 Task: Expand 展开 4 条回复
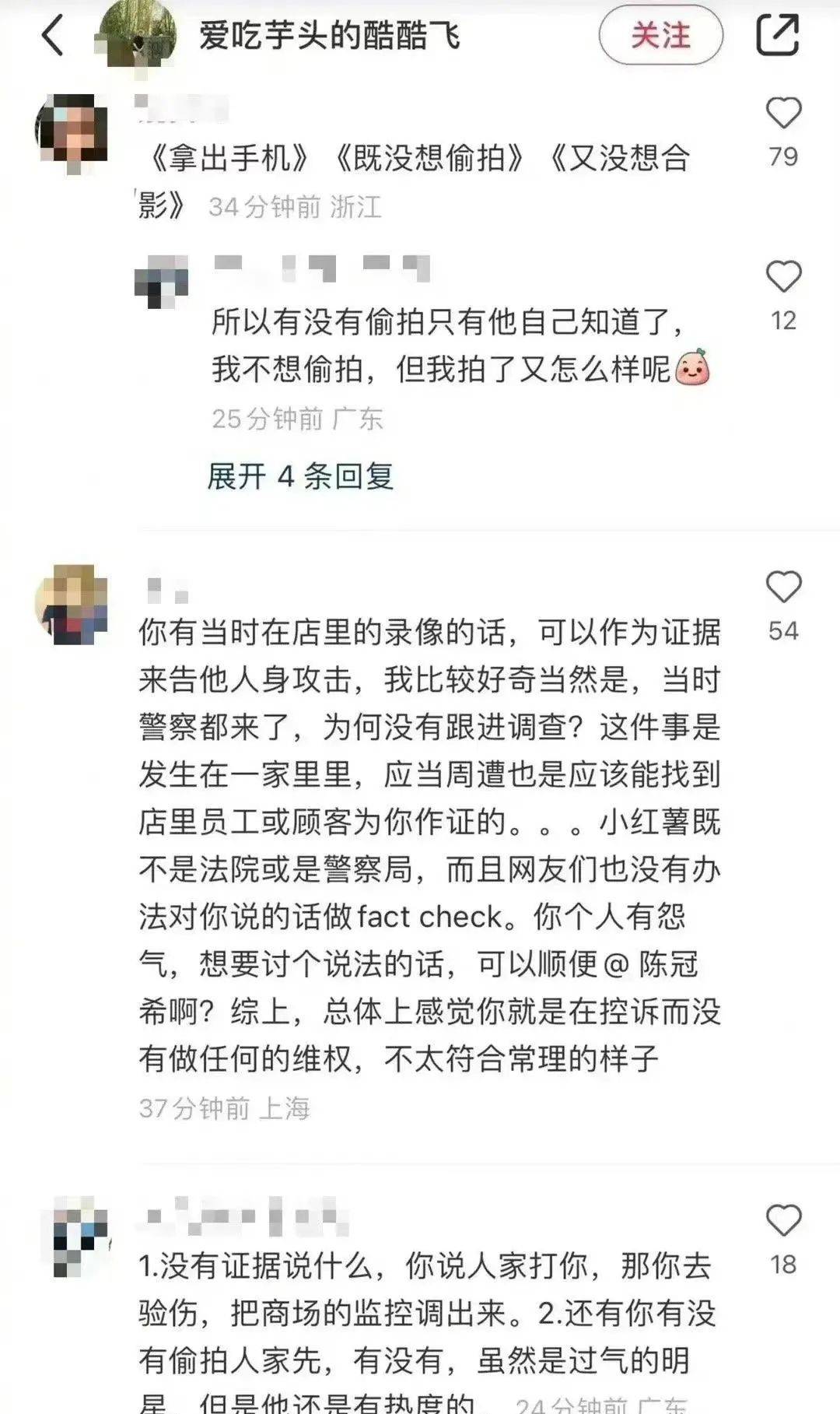pyautogui.click(x=300, y=476)
